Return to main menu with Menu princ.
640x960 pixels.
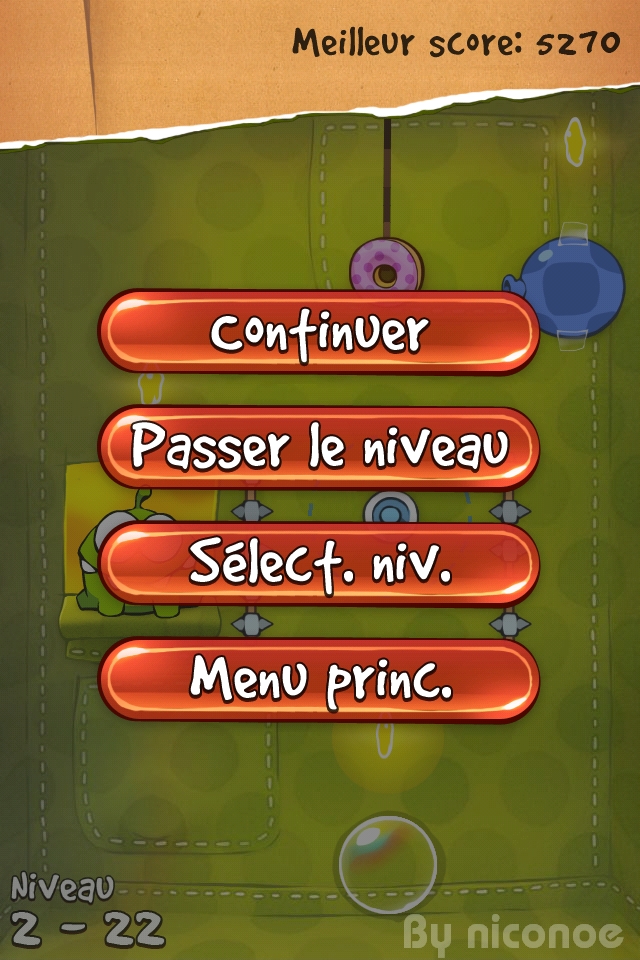tap(319, 679)
